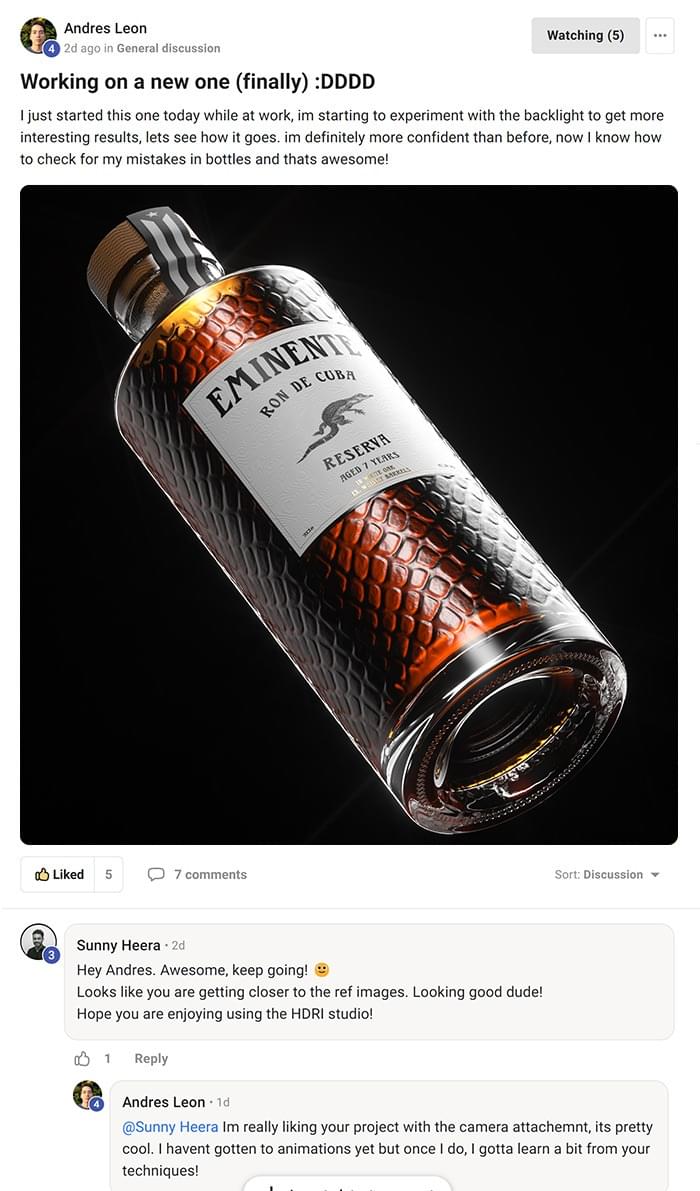Screen dimensions: 700x1191
Task: Open the General discussion category link
Action: click(168, 48)
